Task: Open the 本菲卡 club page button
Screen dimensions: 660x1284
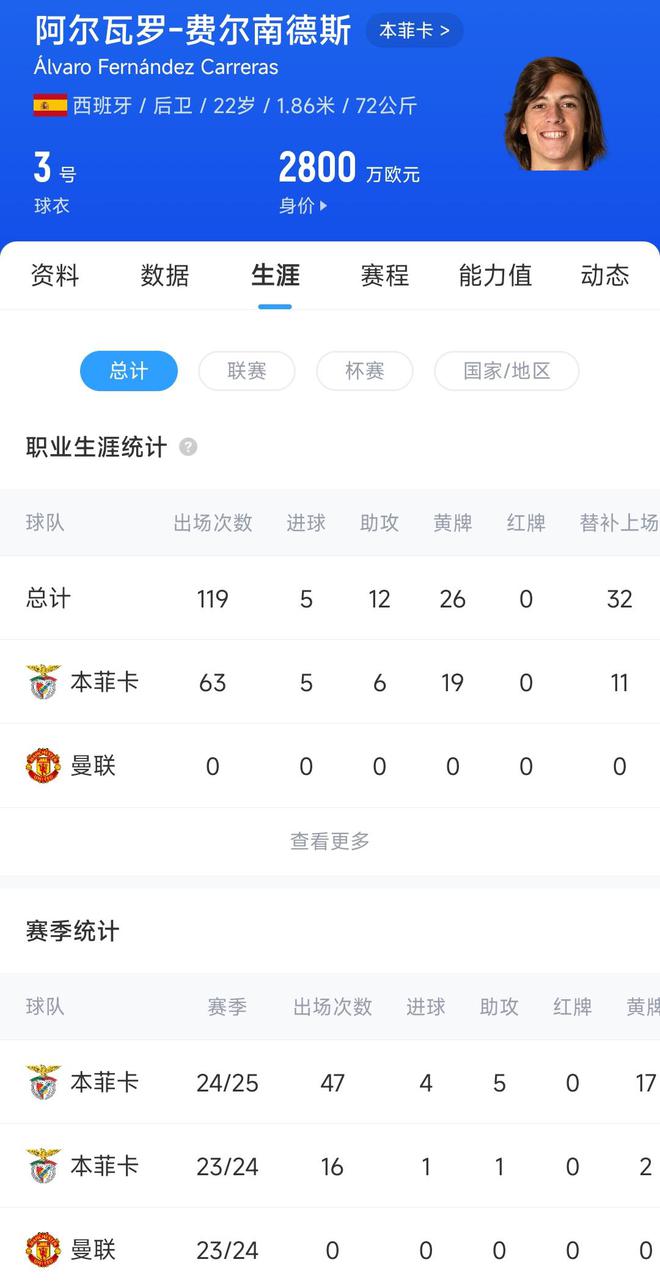Action: [x=414, y=31]
